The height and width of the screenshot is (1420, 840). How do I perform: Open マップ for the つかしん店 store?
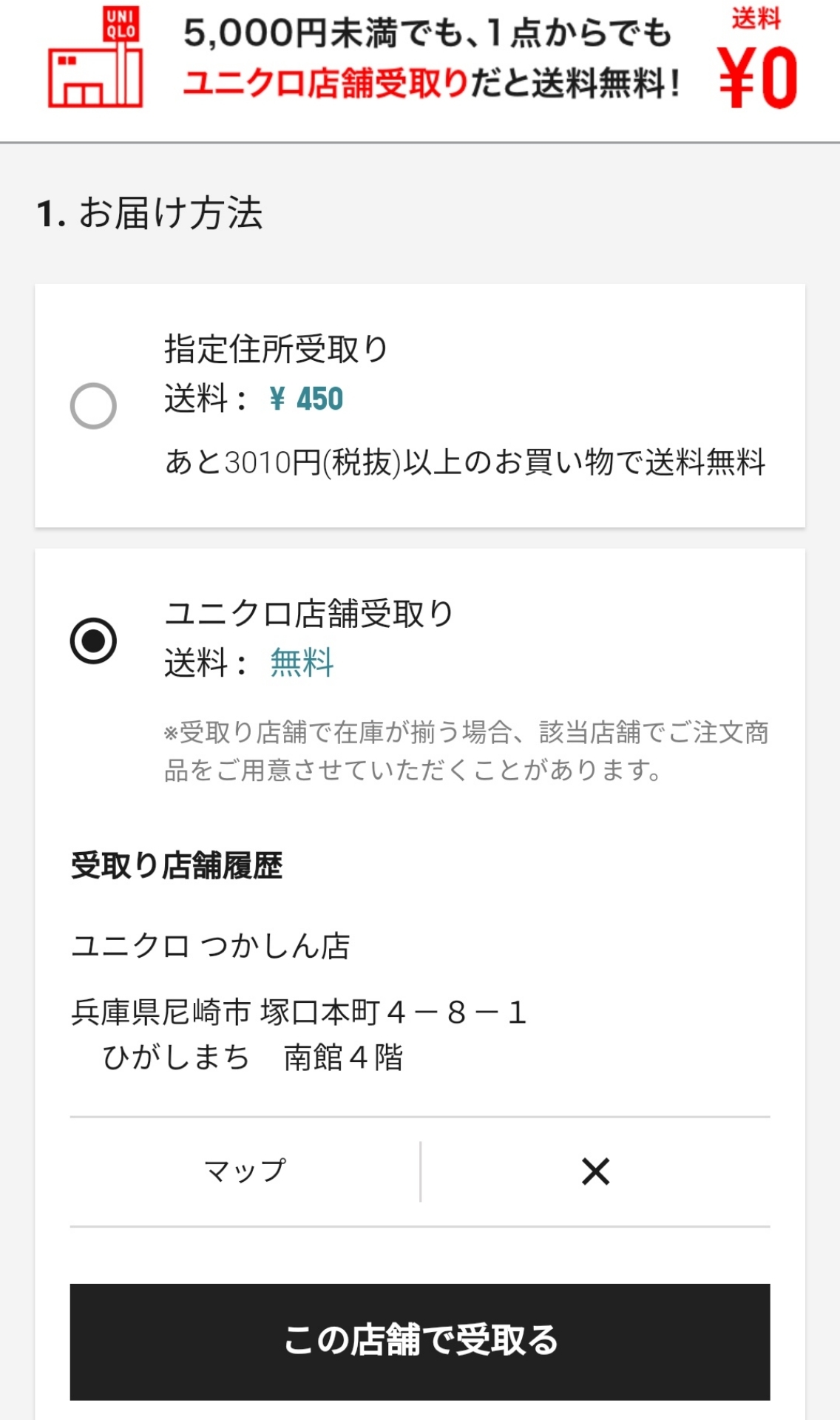245,1171
